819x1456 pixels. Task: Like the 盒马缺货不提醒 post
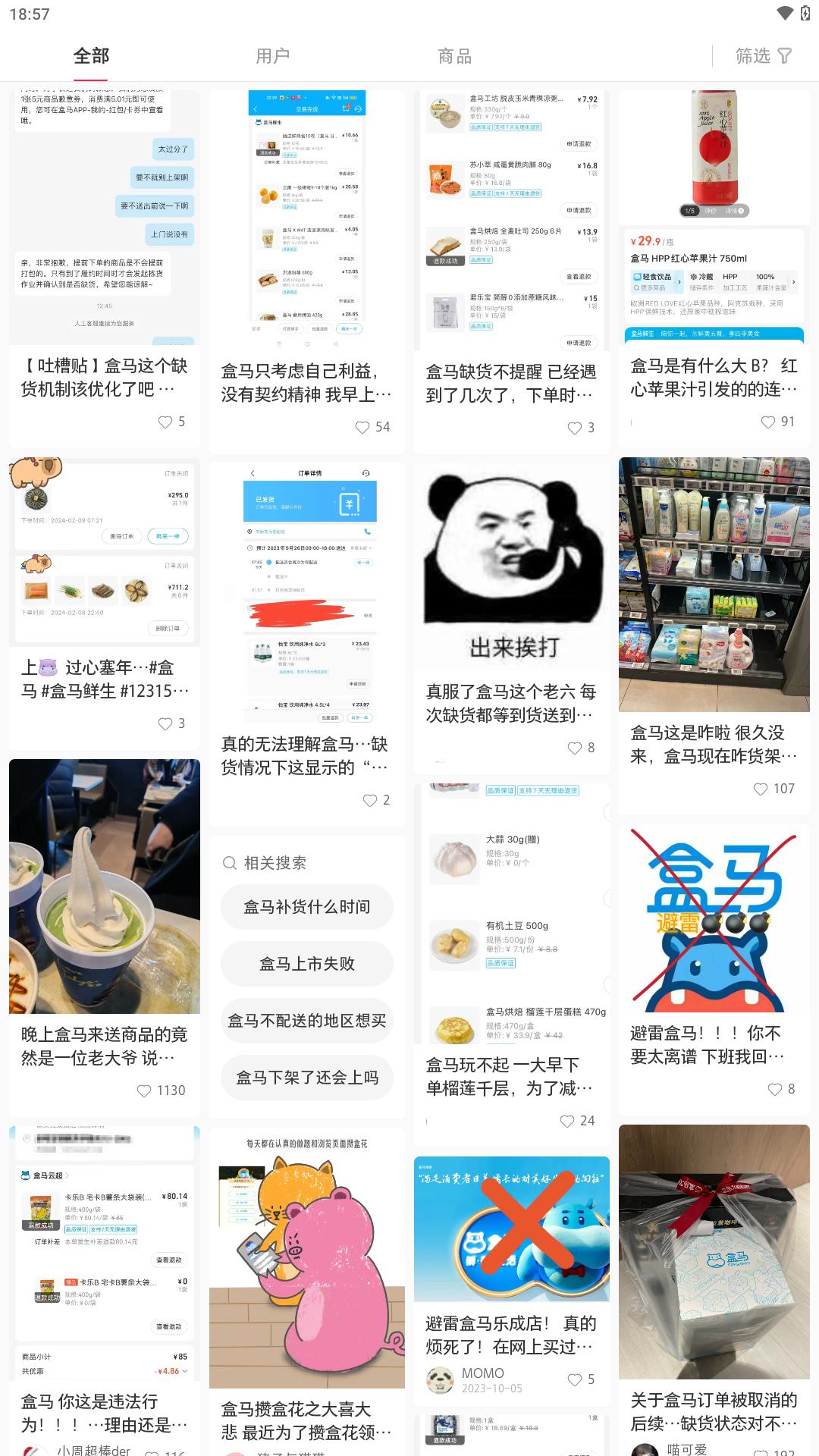tap(576, 428)
